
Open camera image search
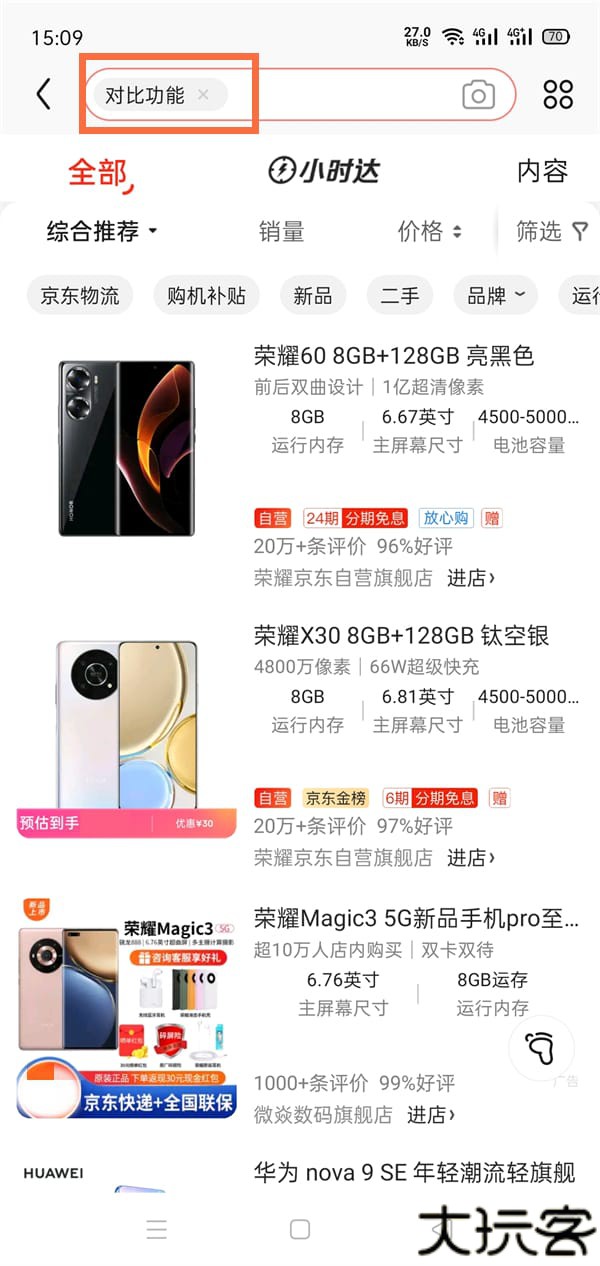[479, 95]
